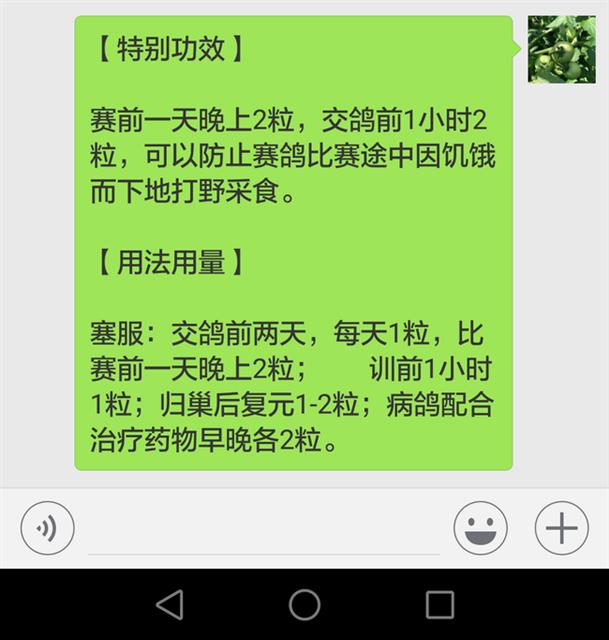
Task: Go to home screen via navigation bar
Action: pyautogui.click(x=304, y=604)
